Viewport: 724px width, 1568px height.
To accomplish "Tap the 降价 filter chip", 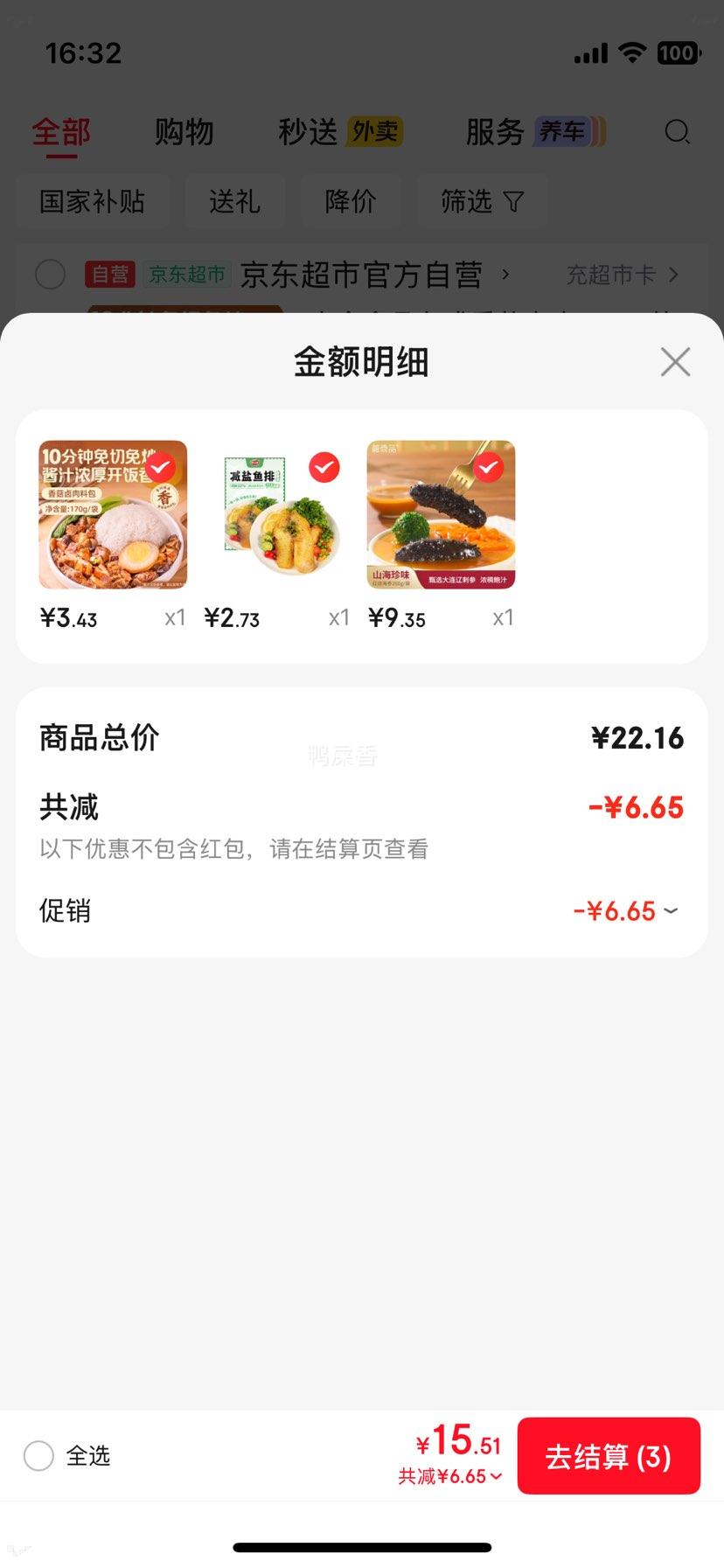I will coord(351,201).
